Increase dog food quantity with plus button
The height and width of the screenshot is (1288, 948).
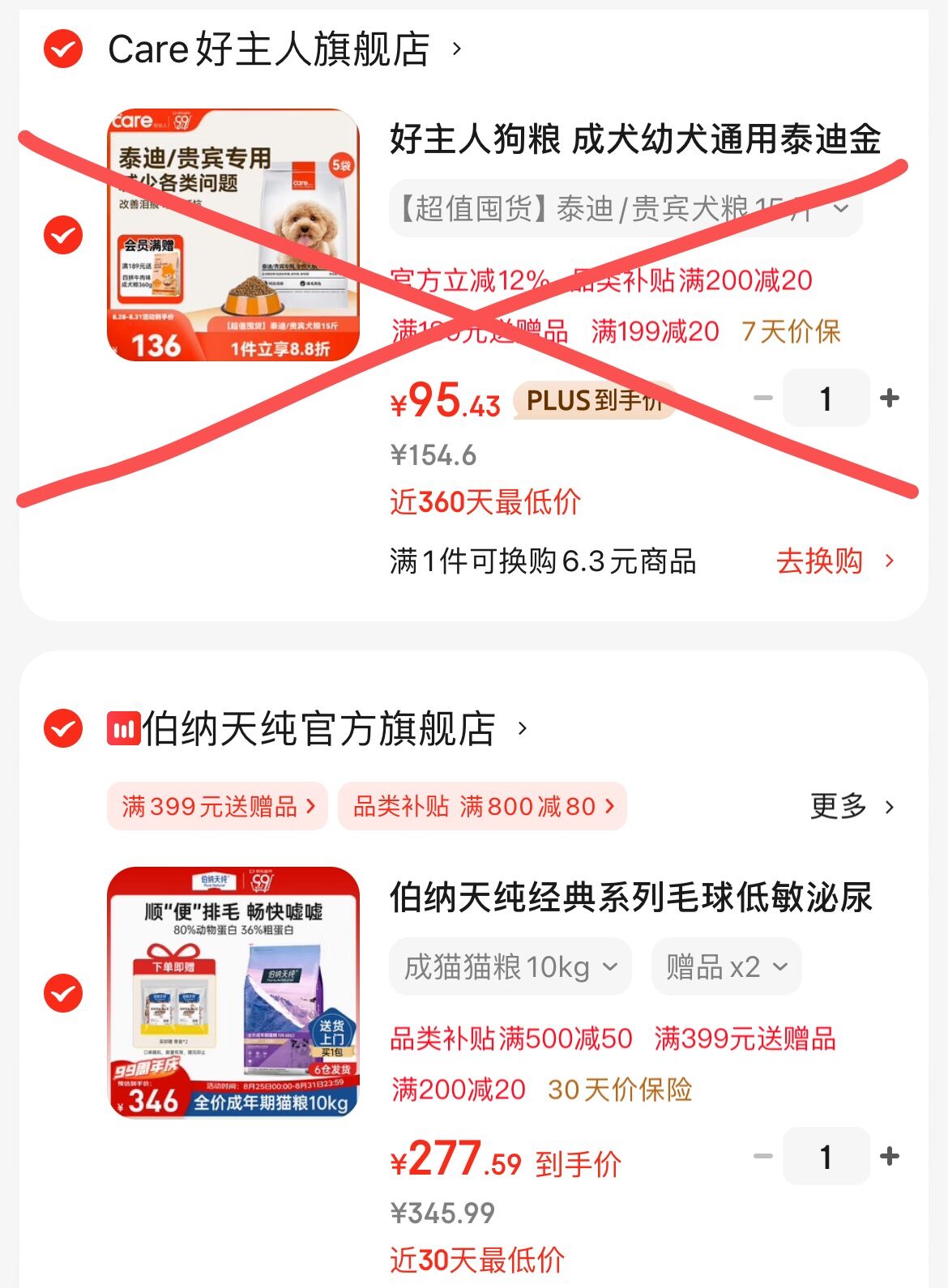891,397
